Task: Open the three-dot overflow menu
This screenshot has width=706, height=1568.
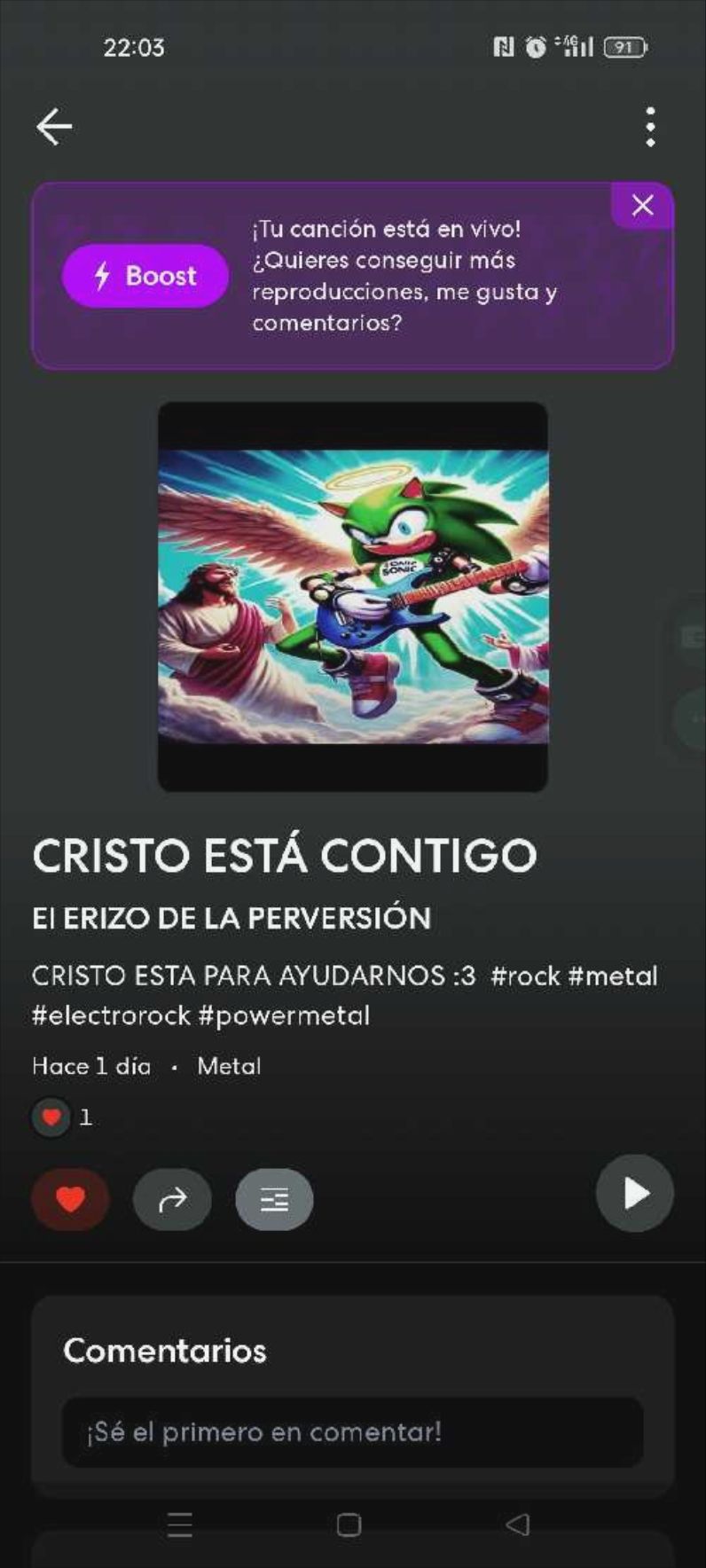Action: coord(650,127)
